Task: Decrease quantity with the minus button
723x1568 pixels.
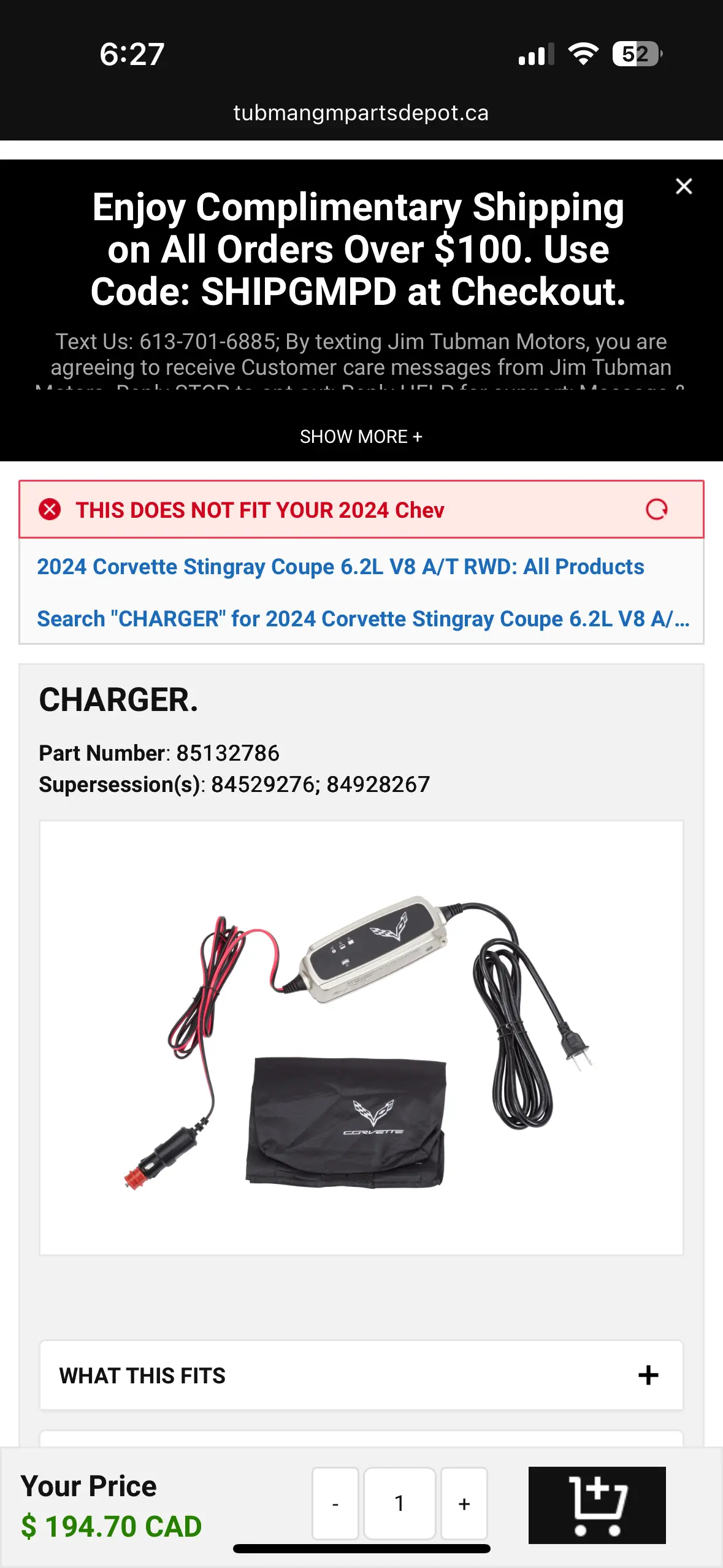Action: tap(335, 1503)
